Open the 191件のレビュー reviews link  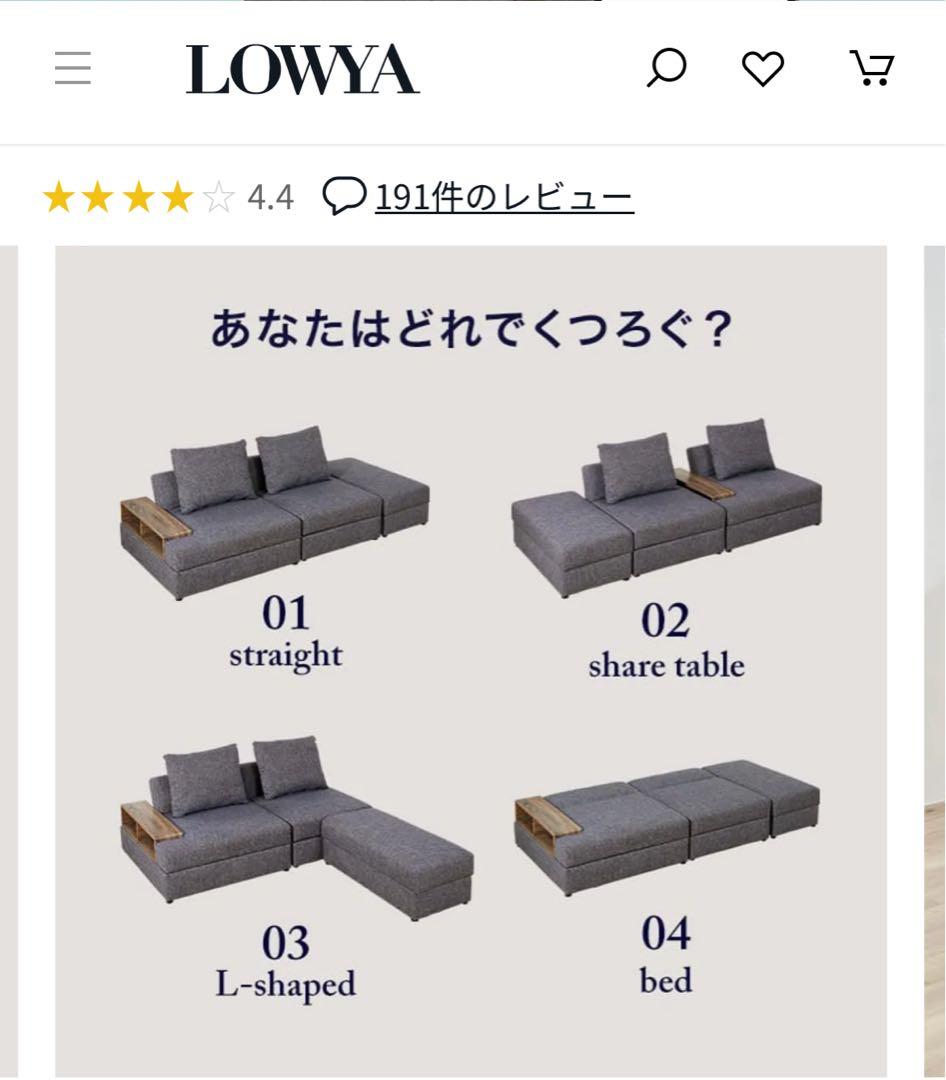[x=501, y=198]
